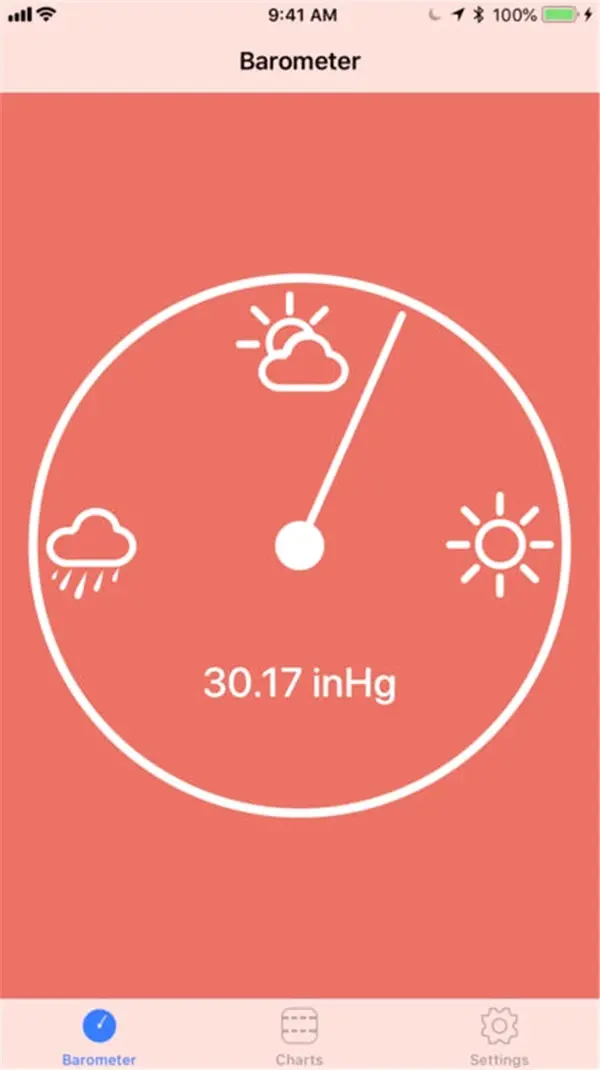Select the Barometer tab
600x1070 pixels.
[x=99, y=1037]
